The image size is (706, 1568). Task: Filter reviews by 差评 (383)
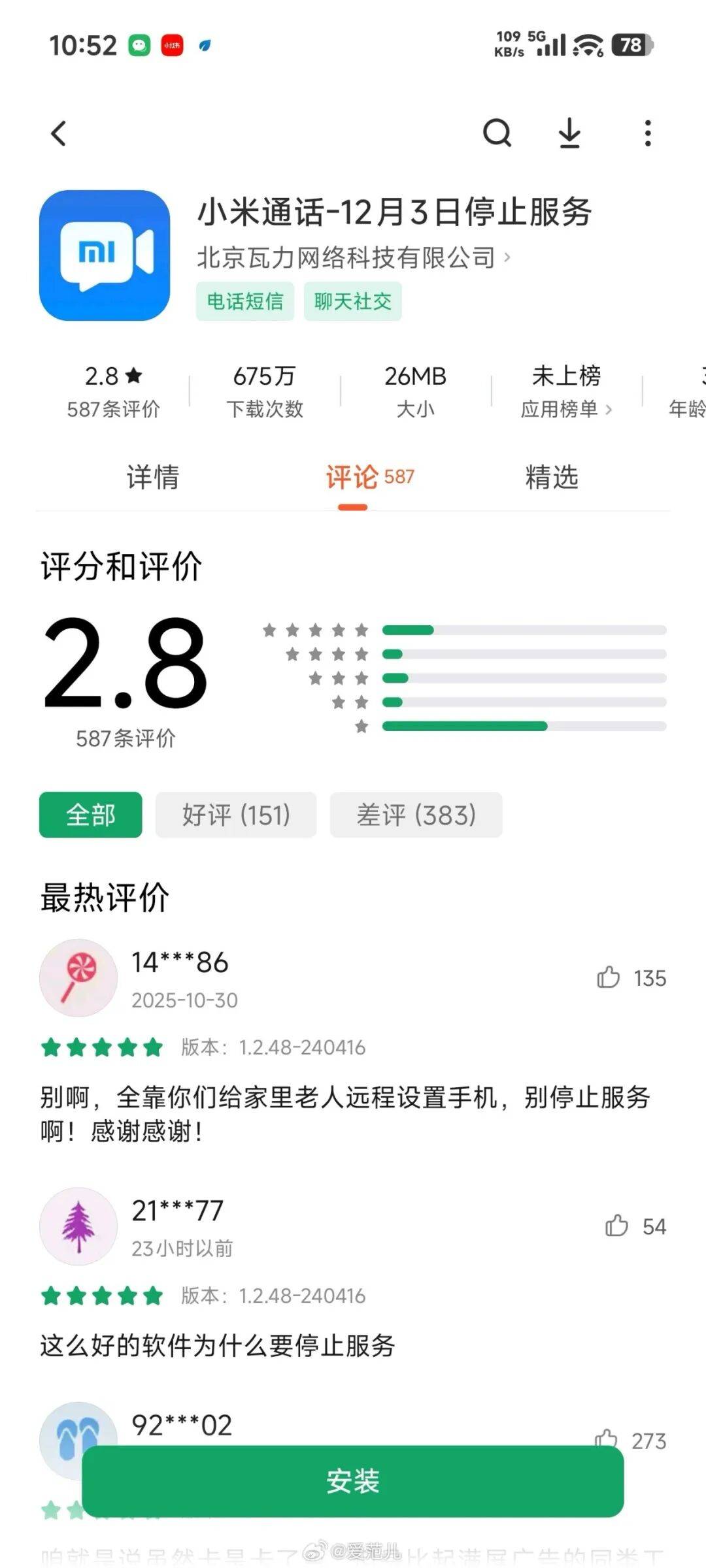[416, 815]
